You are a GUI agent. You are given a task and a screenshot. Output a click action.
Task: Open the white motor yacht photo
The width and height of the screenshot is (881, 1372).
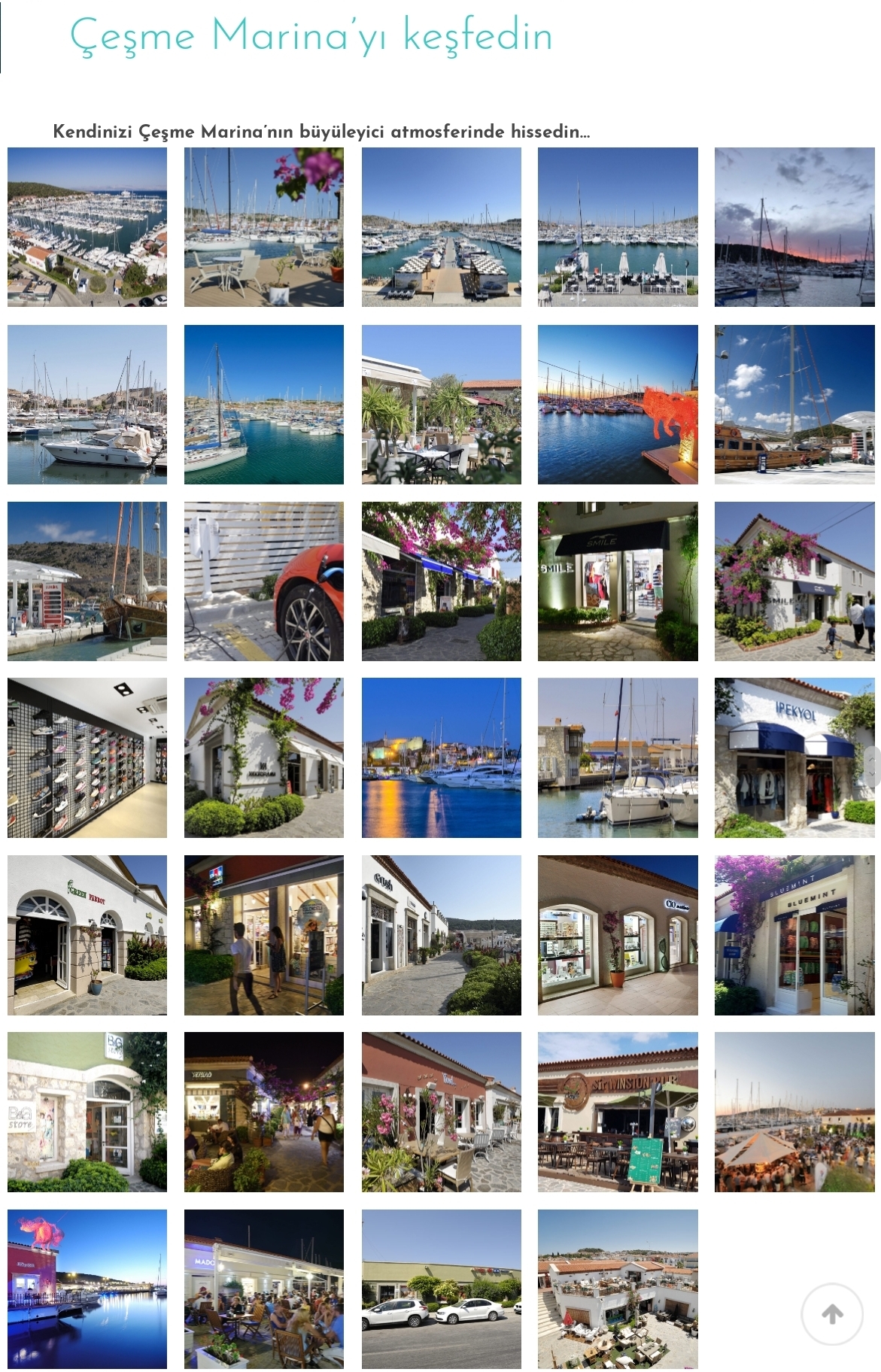tap(87, 405)
